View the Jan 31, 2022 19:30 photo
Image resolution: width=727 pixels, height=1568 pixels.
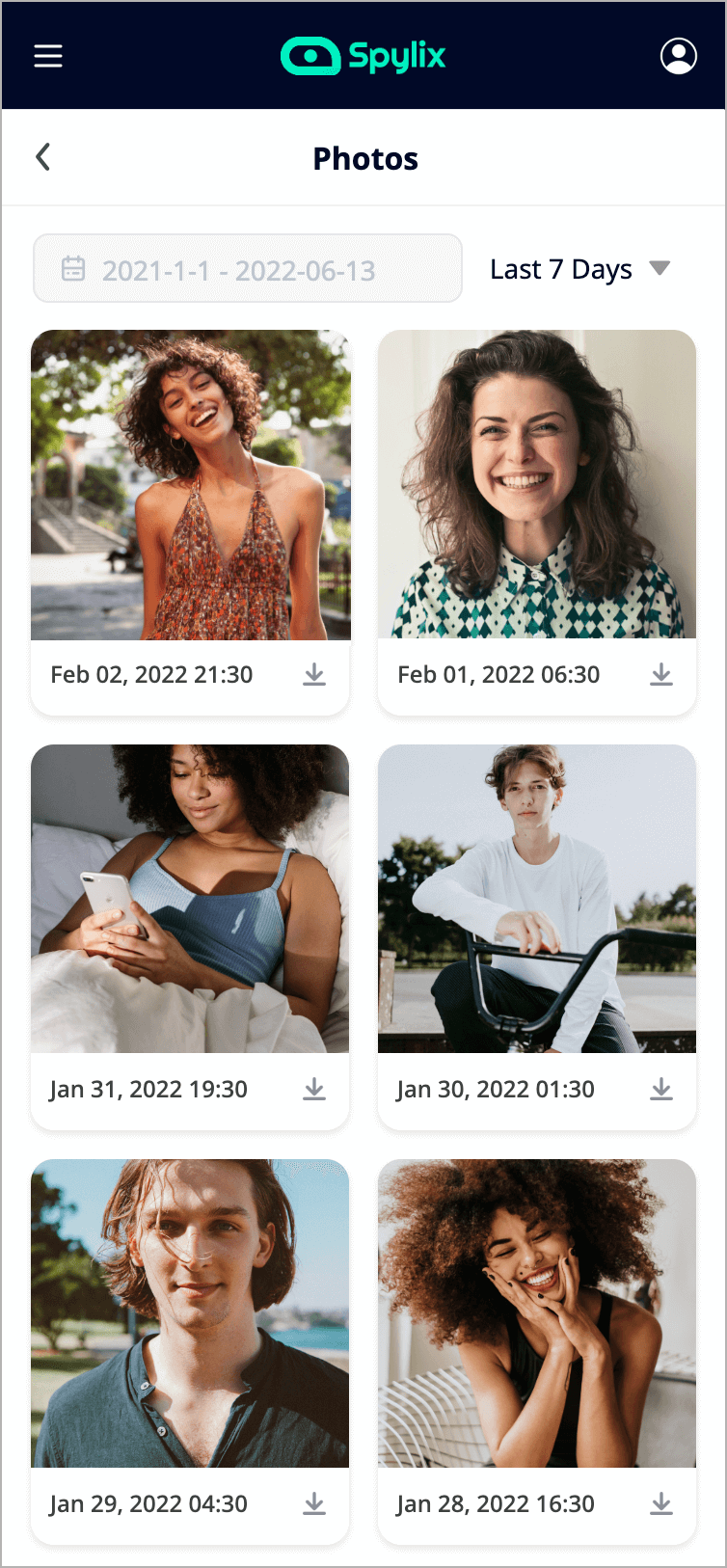pyautogui.click(x=190, y=899)
